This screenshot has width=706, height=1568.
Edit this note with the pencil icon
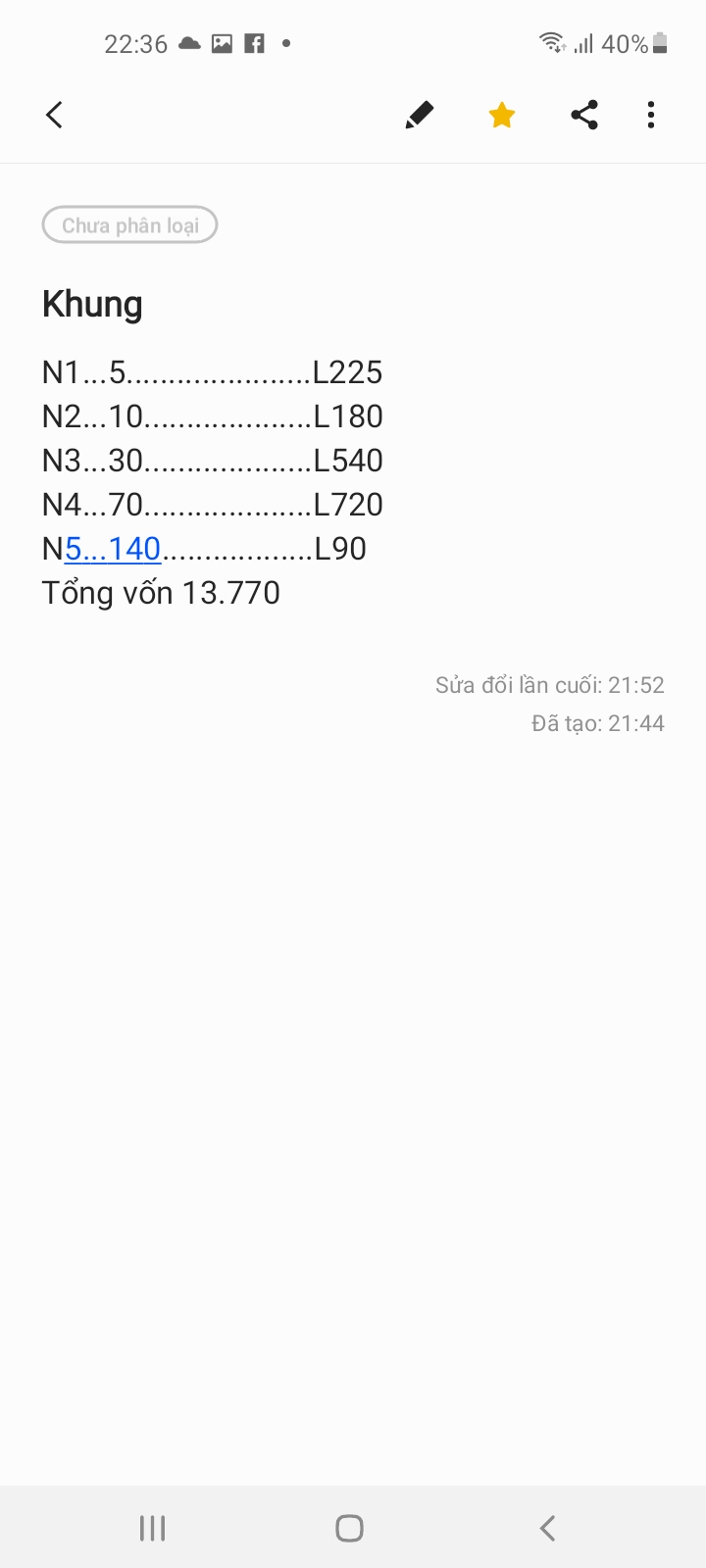point(420,115)
